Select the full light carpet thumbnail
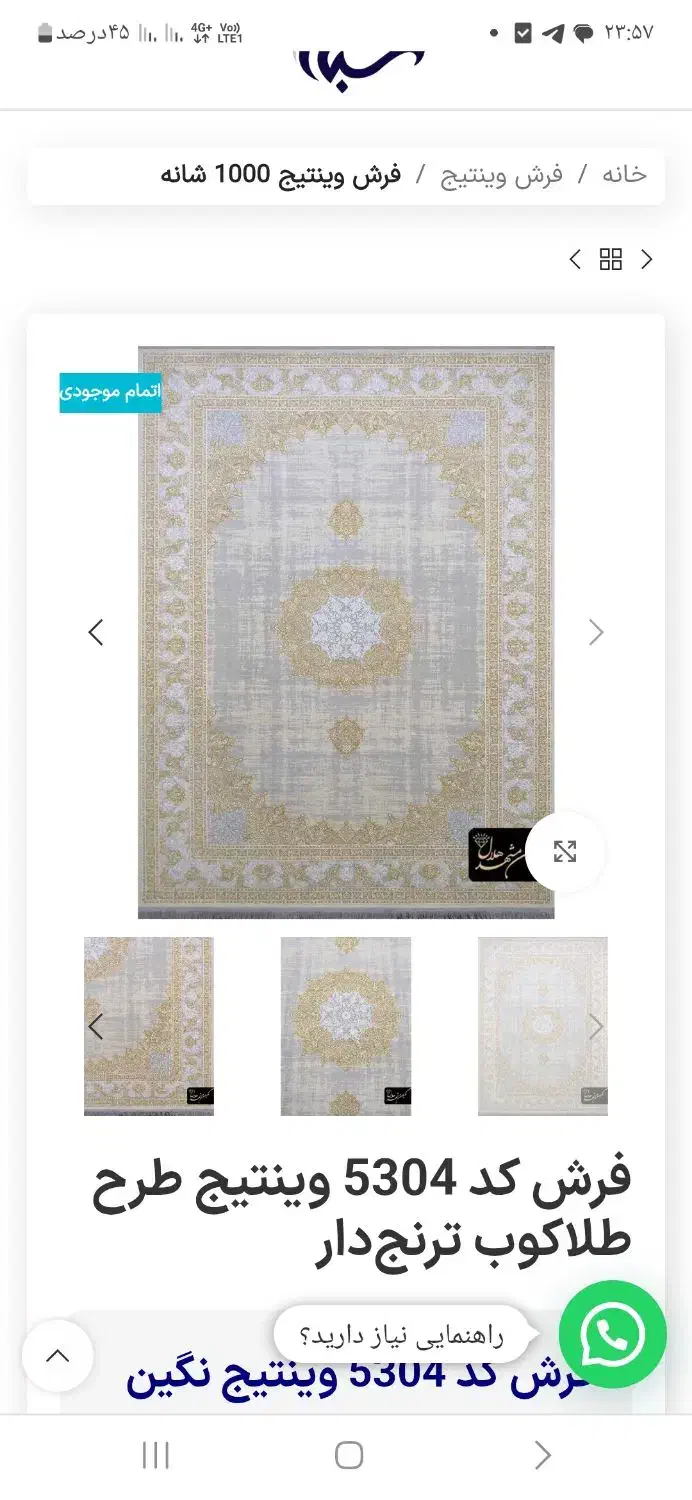 tap(543, 1026)
